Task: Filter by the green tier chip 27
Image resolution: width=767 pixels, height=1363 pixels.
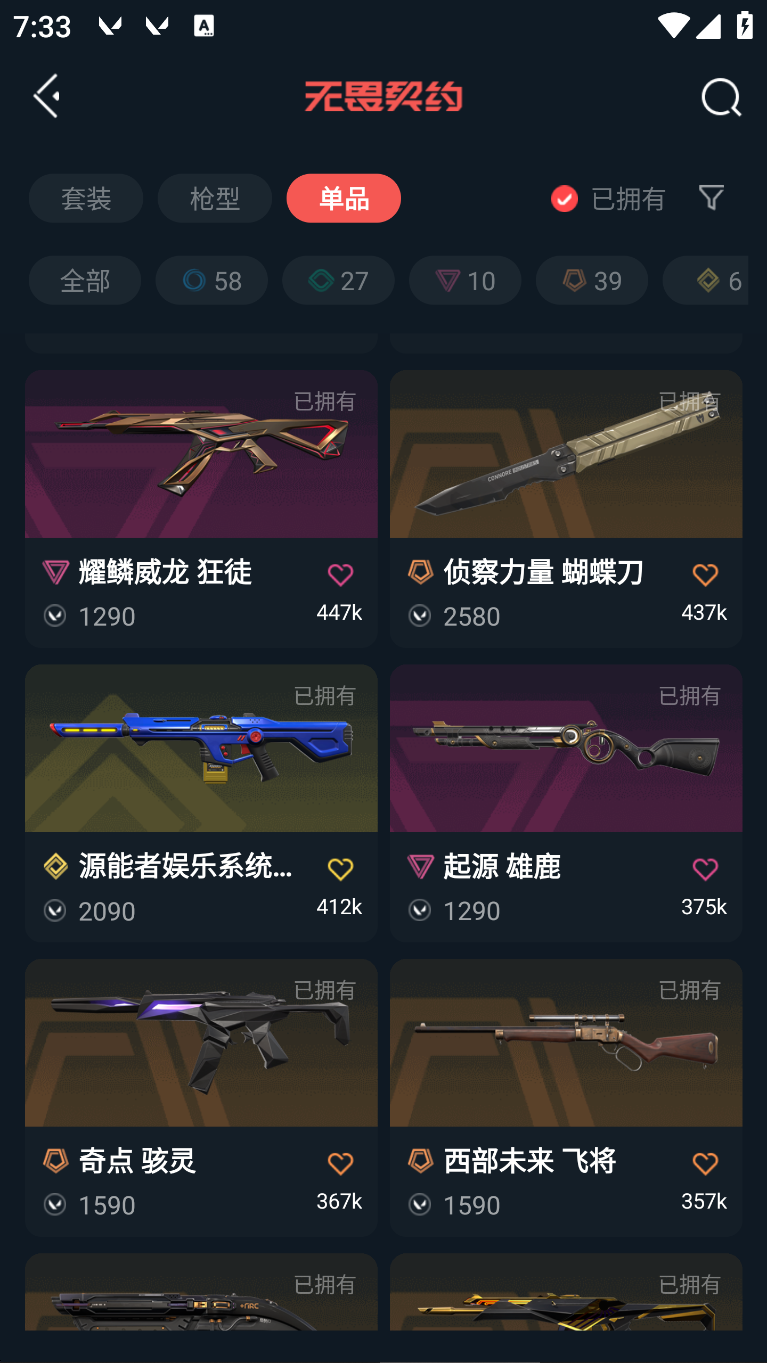Action: coord(338,280)
